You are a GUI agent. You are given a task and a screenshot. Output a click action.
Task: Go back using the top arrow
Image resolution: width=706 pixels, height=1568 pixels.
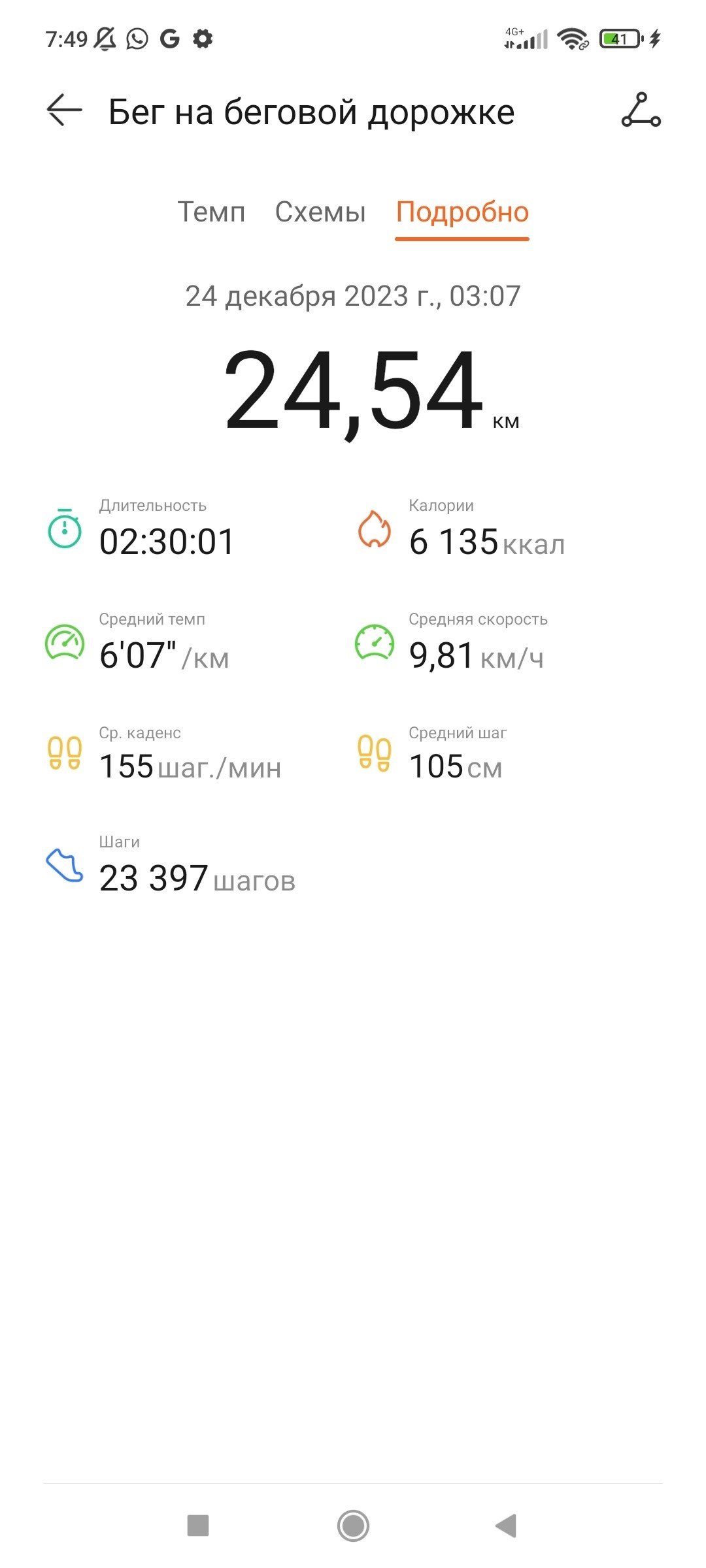pyautogui.click(x=64, y=110)
